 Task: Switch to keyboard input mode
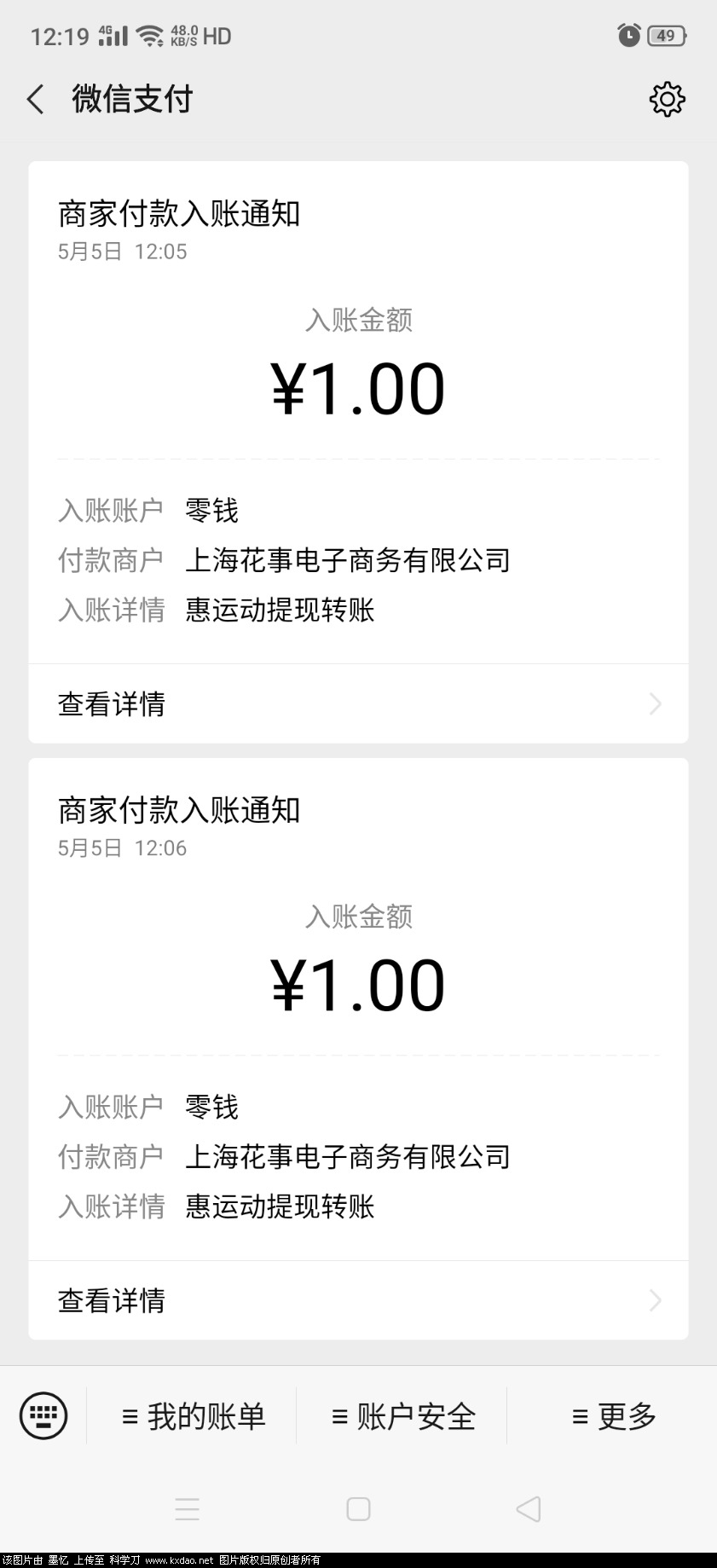coord(43,1416)
